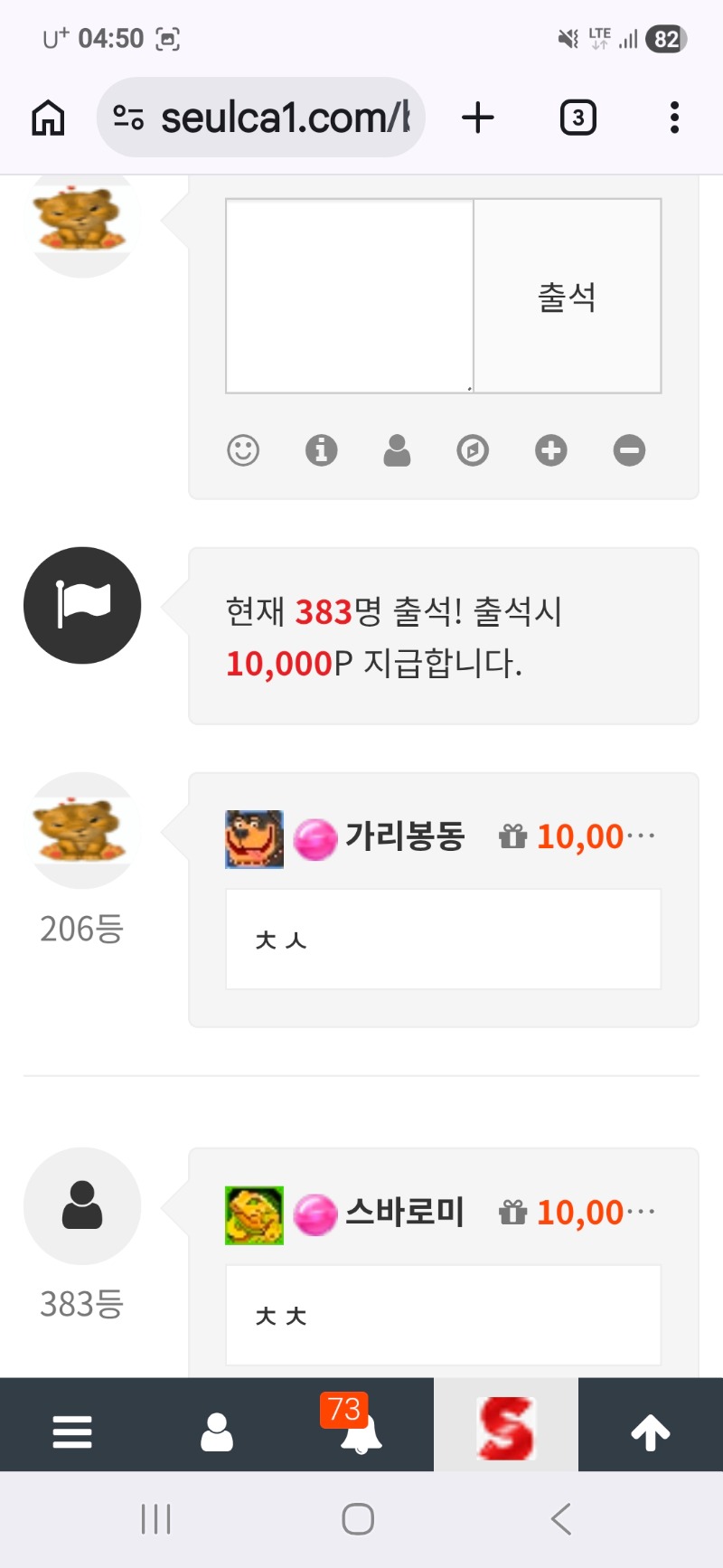Open the browser overflow menu
The image size is (723, 1568).
coord(674,118)
